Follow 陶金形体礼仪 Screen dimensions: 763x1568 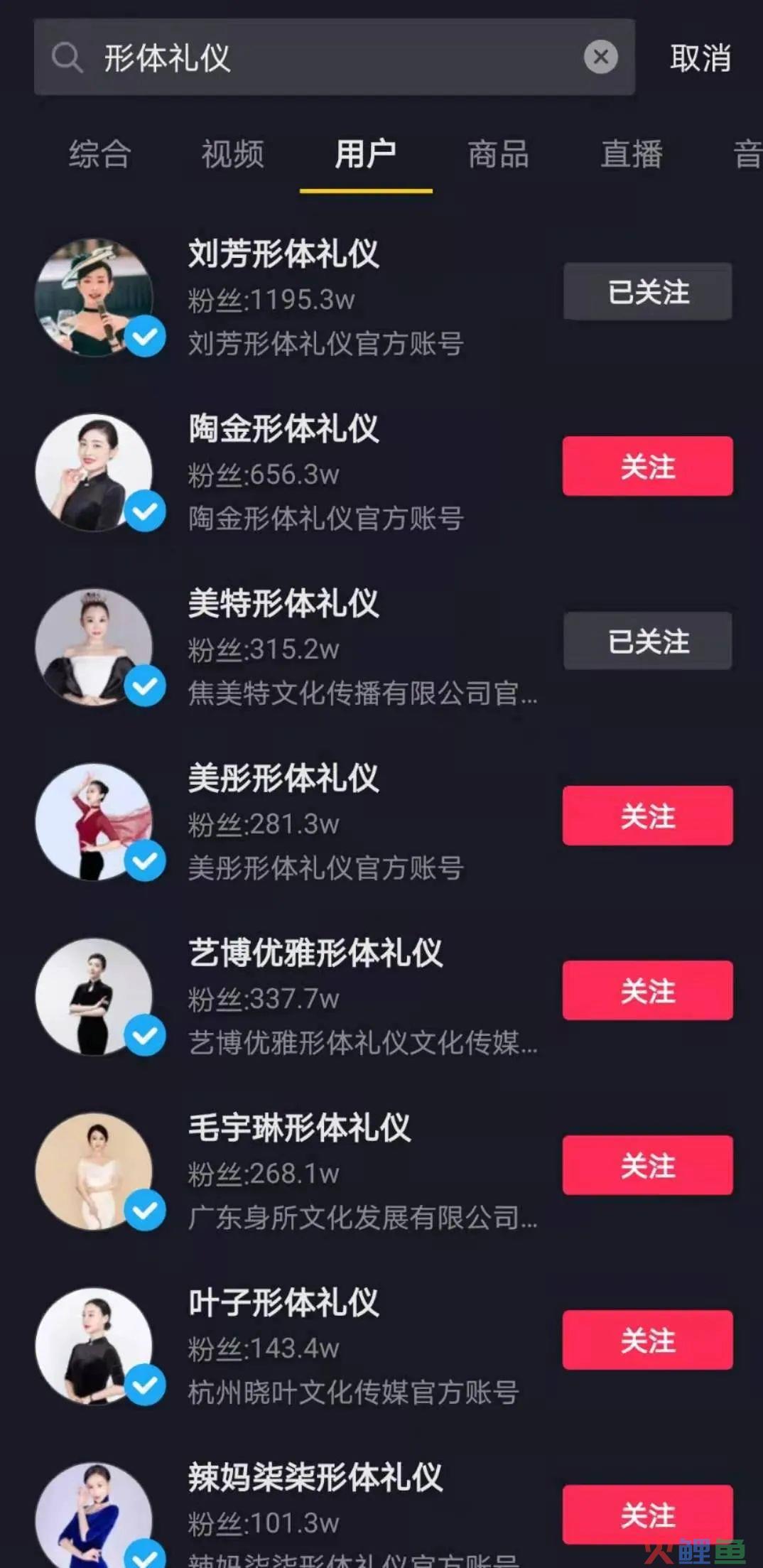(x=648, y=466)
